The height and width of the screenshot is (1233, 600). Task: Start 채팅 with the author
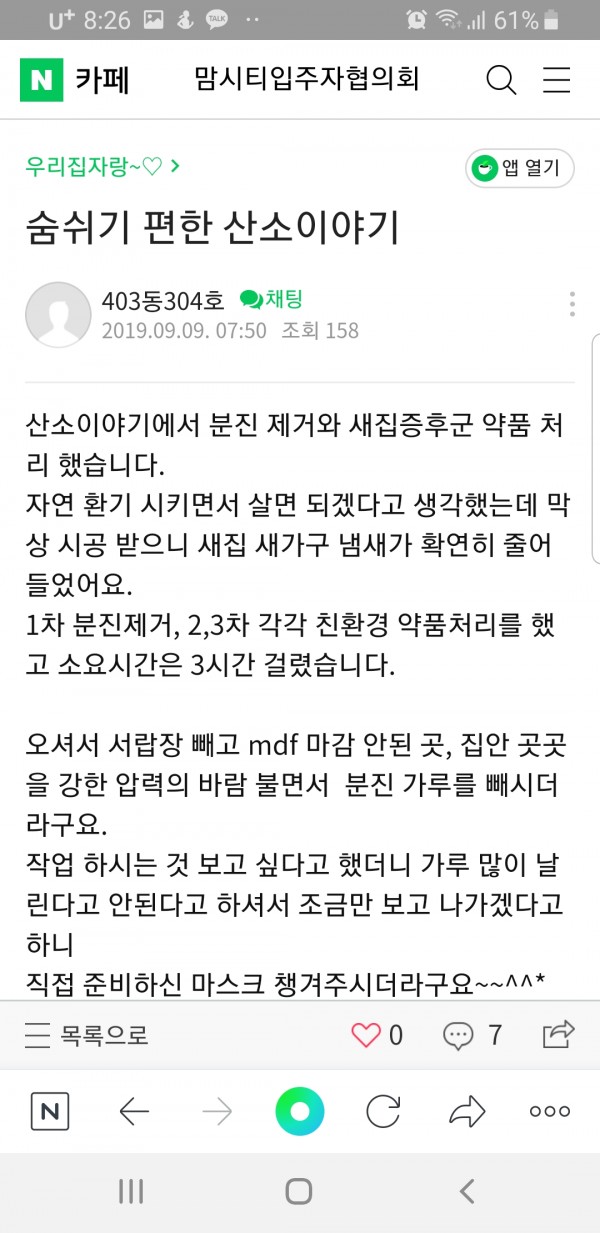coord(272,299)
